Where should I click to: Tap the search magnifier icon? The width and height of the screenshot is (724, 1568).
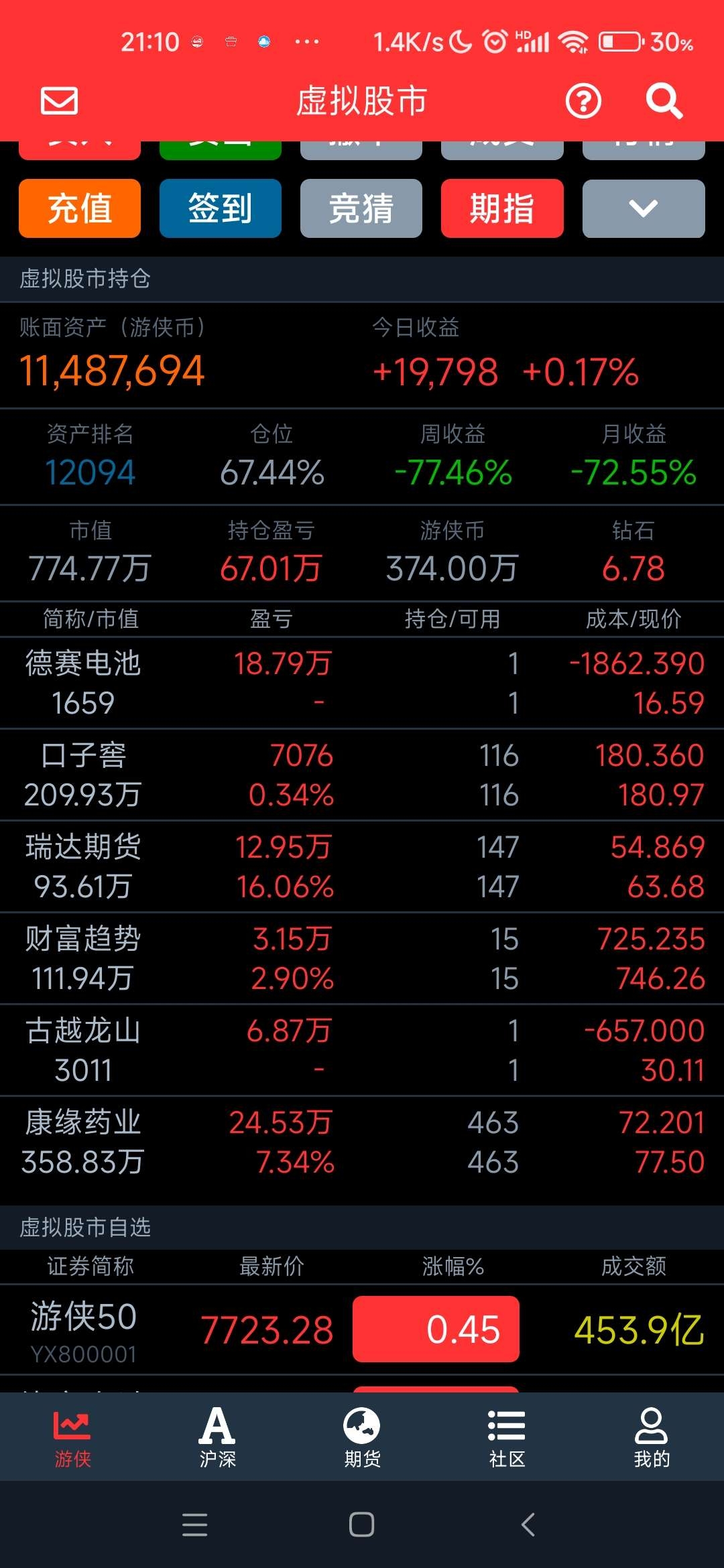pyautogui.click(x=664, y=101)
